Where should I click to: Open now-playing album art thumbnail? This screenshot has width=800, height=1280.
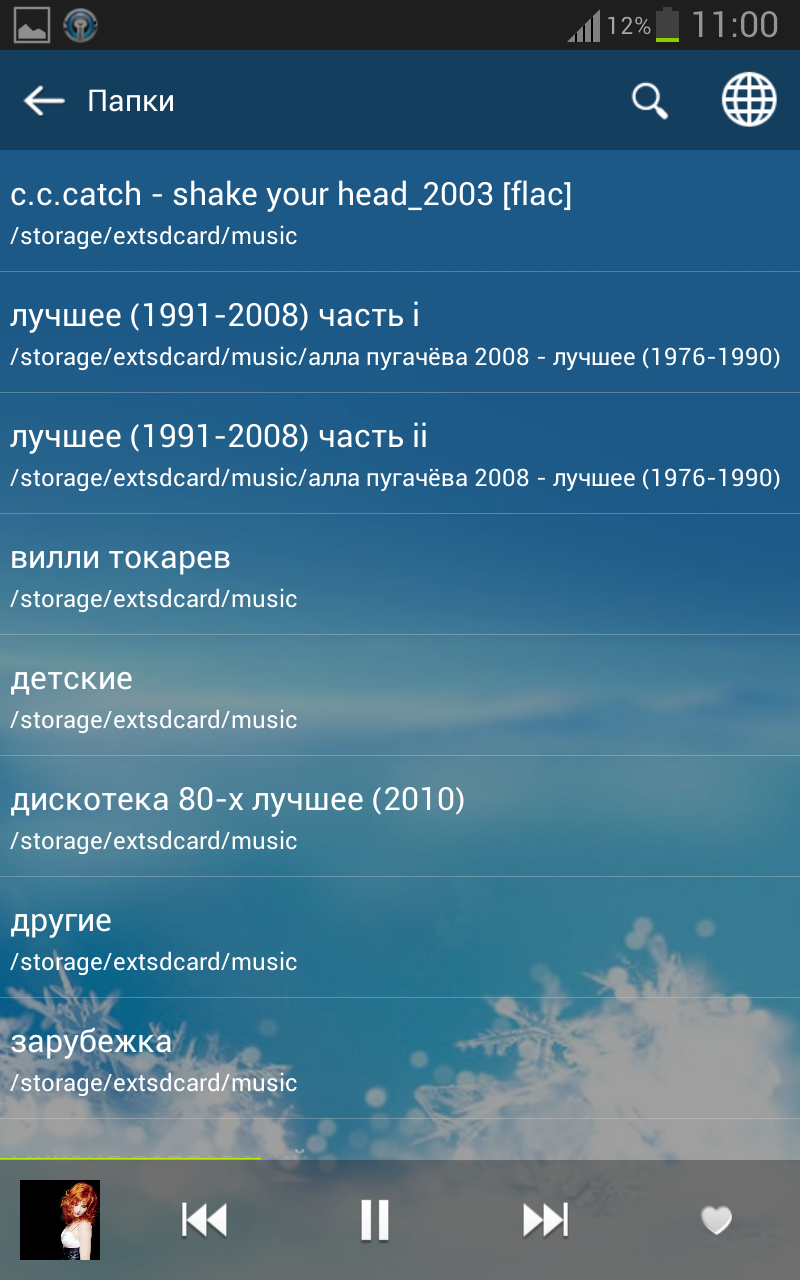pyautogui.click(x=60, y=1220)
